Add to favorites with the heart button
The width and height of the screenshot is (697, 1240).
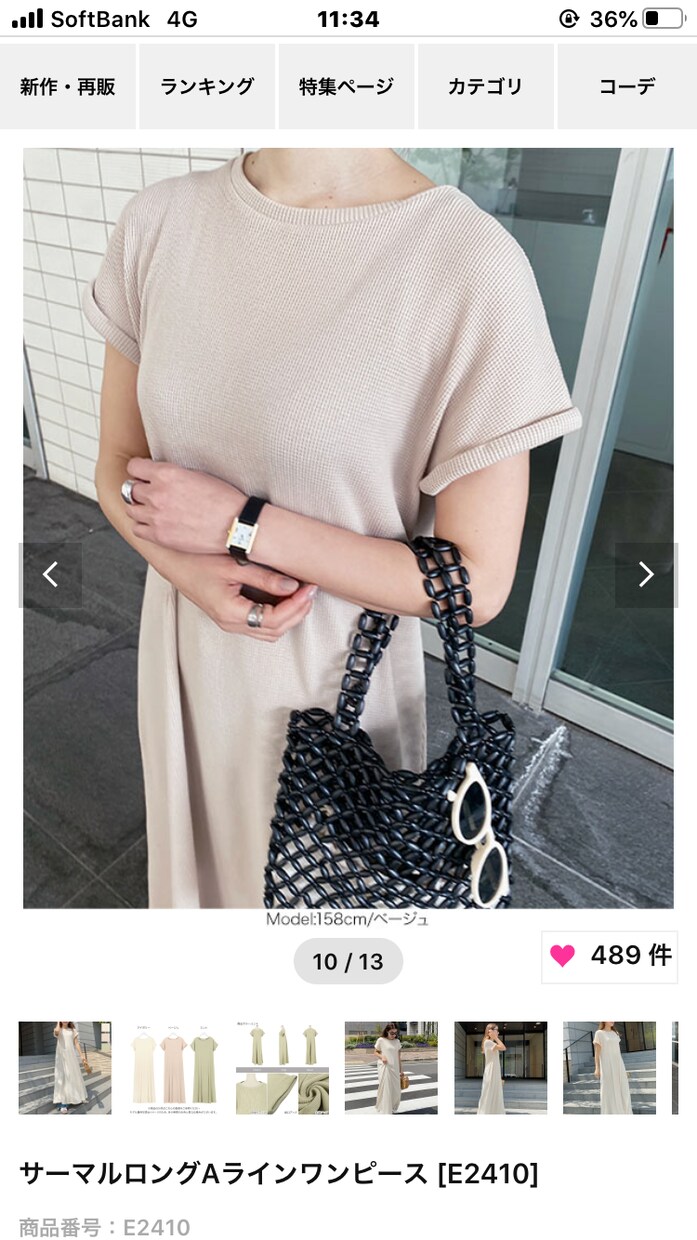610,956
